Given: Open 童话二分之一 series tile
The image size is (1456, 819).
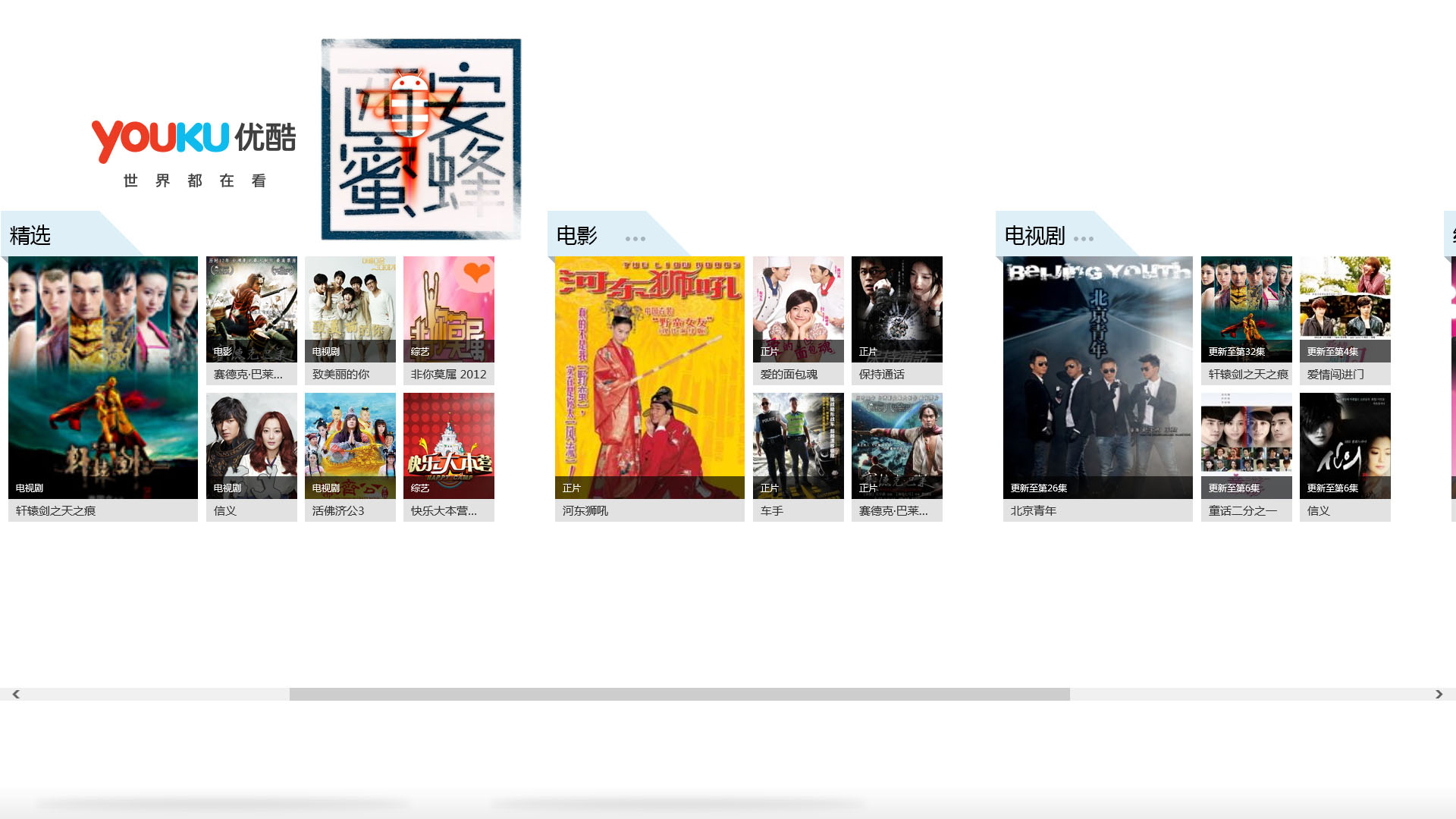Looking at the screenshot, I should (x=1247, y=457).
